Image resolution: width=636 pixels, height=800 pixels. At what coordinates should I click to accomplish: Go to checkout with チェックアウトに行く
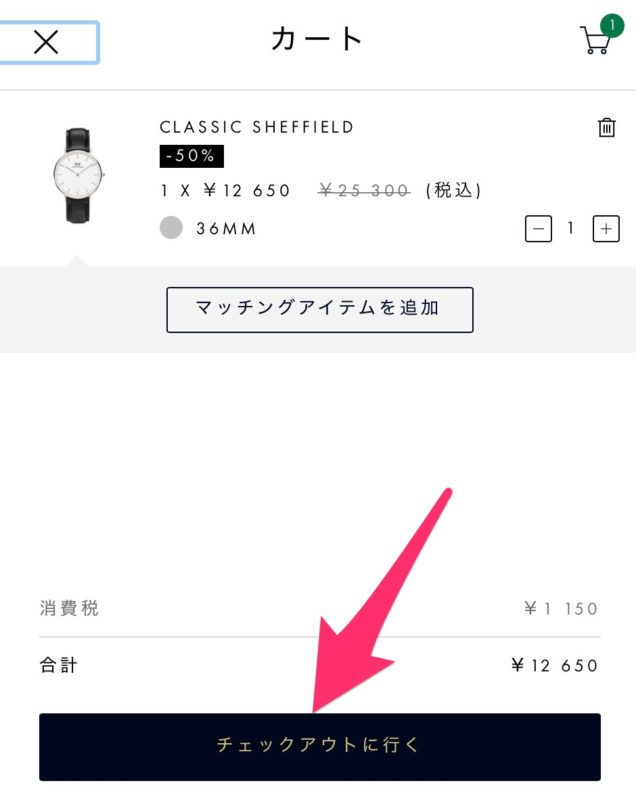[x=319, y=746]
